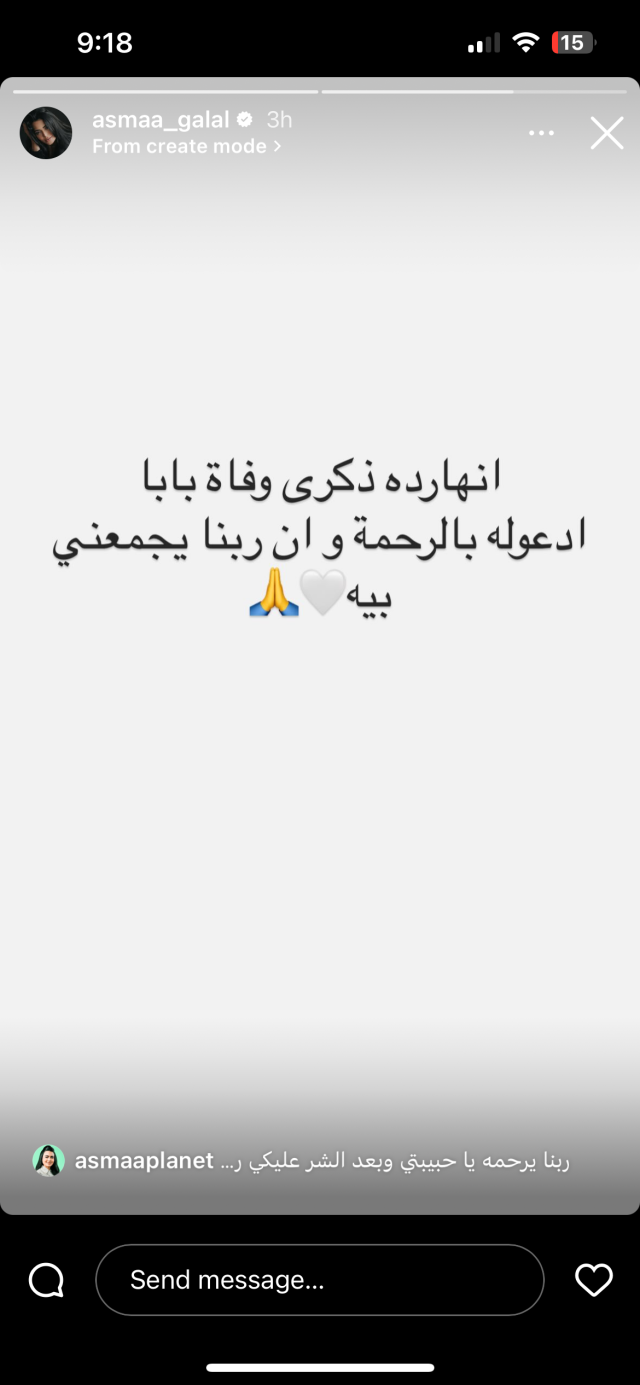Open asmaa_galal's profile picture
Viewport: 640px width, 1385px height.
(46, 133)
